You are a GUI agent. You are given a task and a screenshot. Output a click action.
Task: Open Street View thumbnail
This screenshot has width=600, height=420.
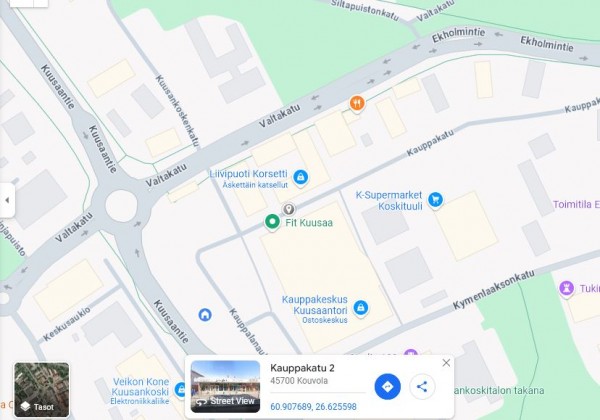point(225,386)
